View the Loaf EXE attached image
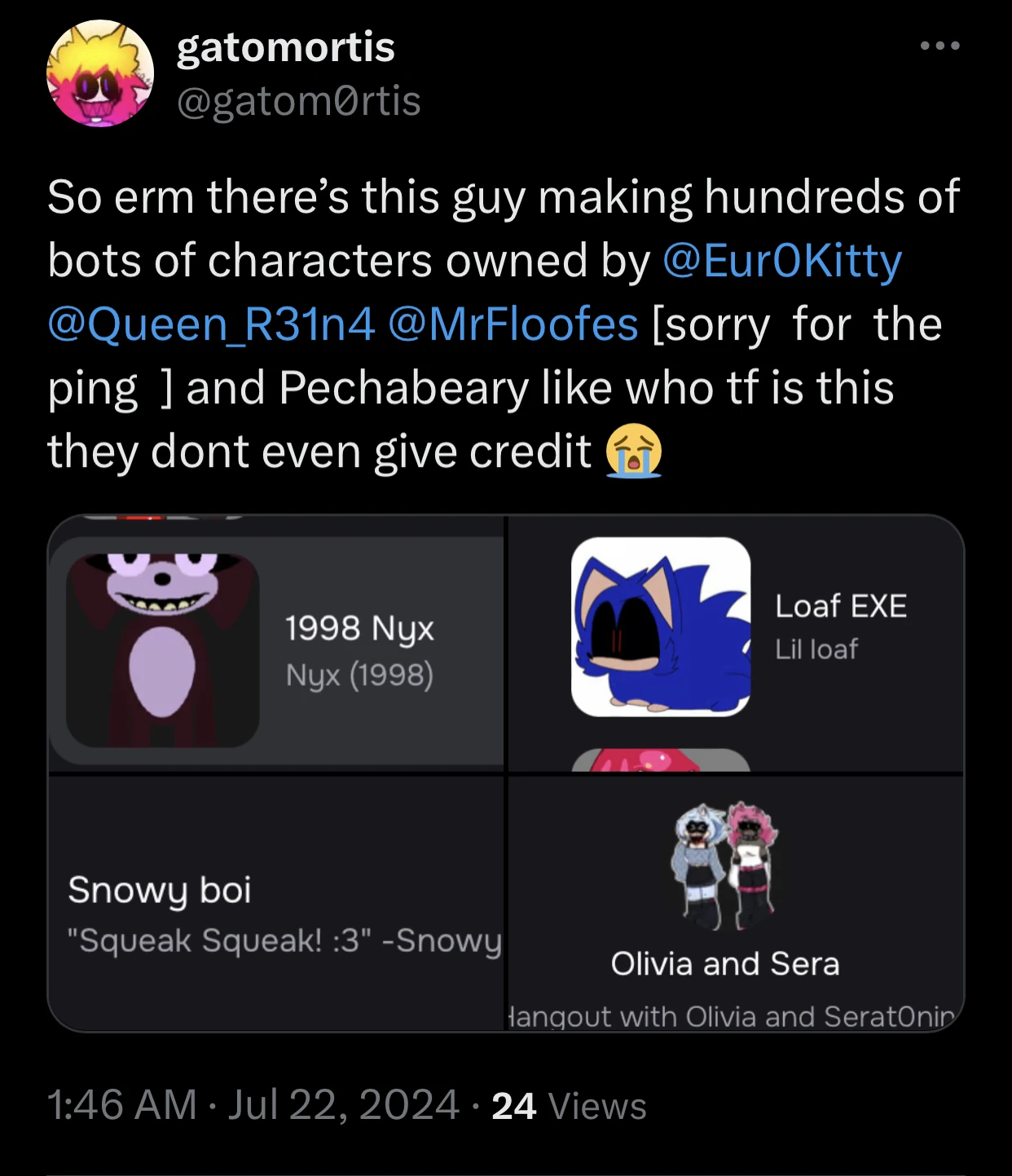 [735, 644]
